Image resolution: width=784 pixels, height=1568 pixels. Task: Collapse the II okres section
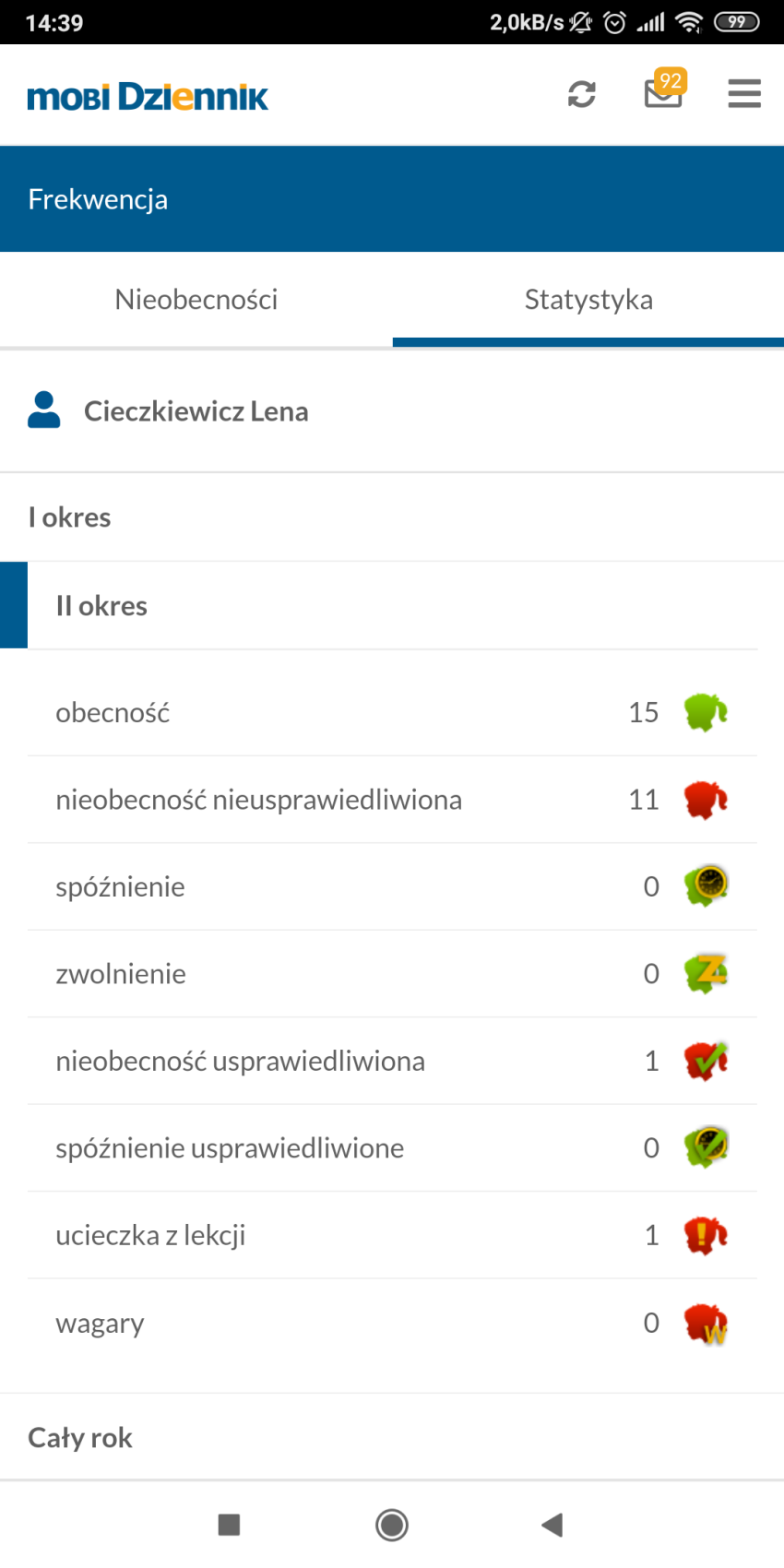392,606
